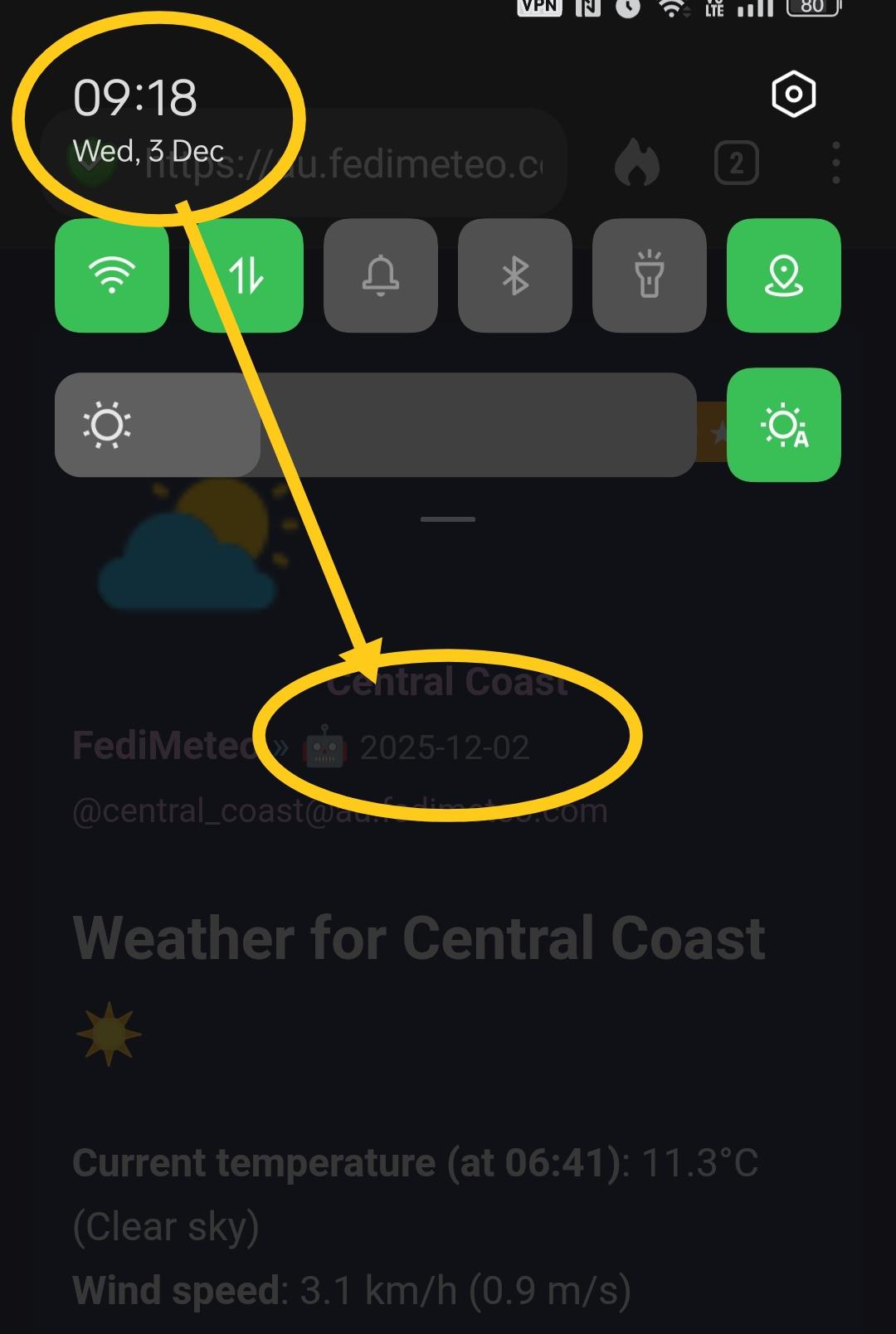Tap the brightness slider bar
The image size is (896, 1334).
(x=375, y=425)
